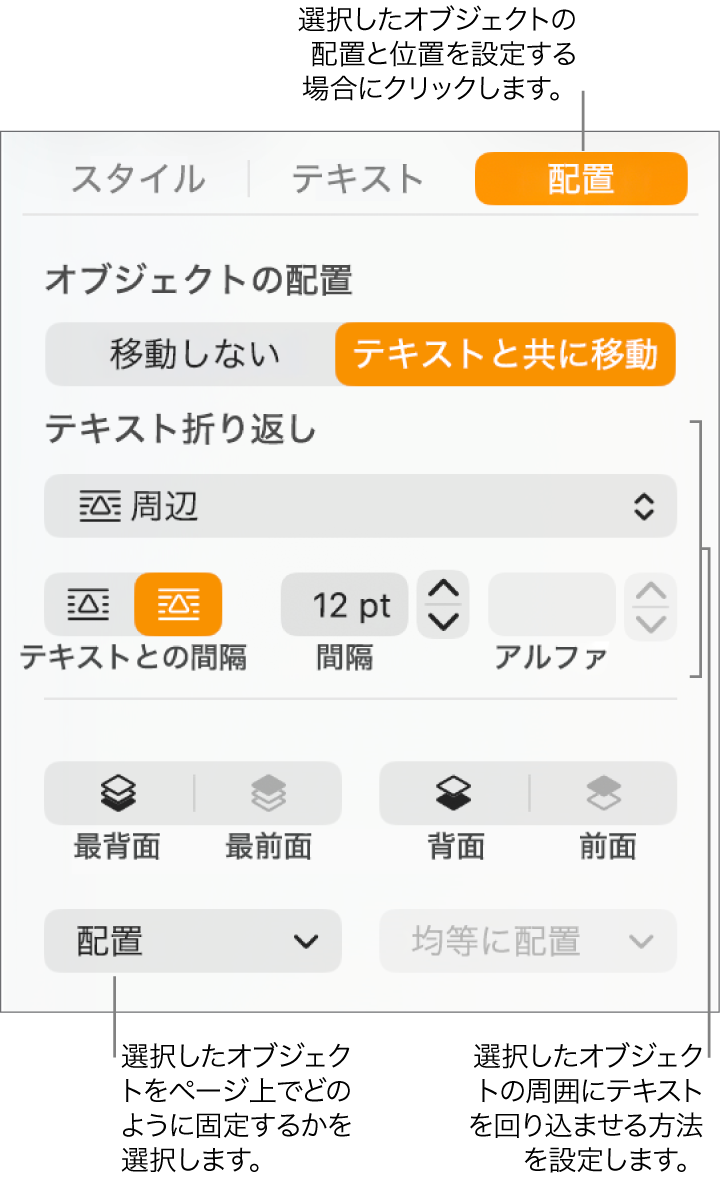Image resolution: width=721 pixels, height=1184 pixels.
Task: Switch to the スタイル tab
Action: point(138,180)
